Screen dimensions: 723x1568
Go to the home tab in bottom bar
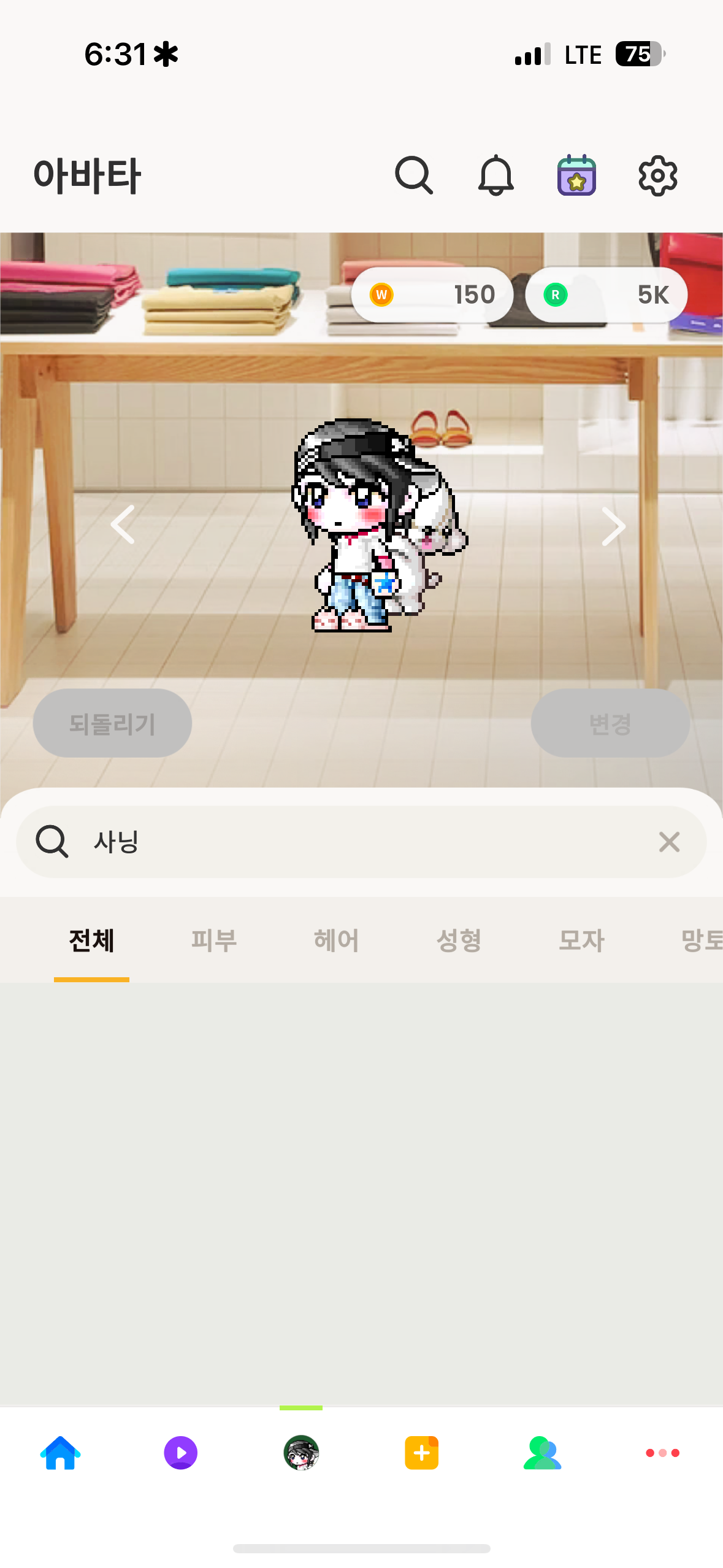point(60,1453)
